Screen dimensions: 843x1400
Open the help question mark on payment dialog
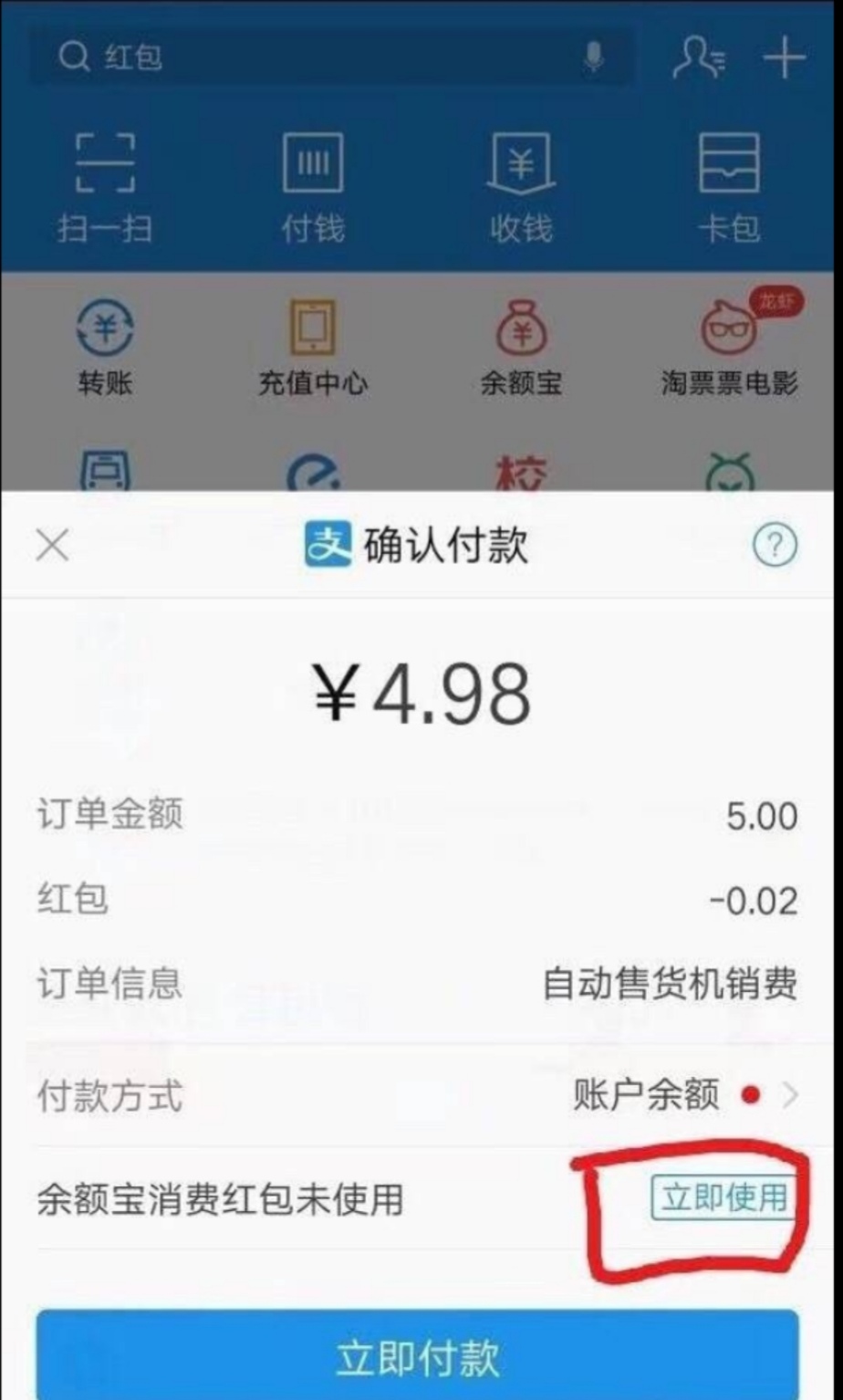point(774,546)
